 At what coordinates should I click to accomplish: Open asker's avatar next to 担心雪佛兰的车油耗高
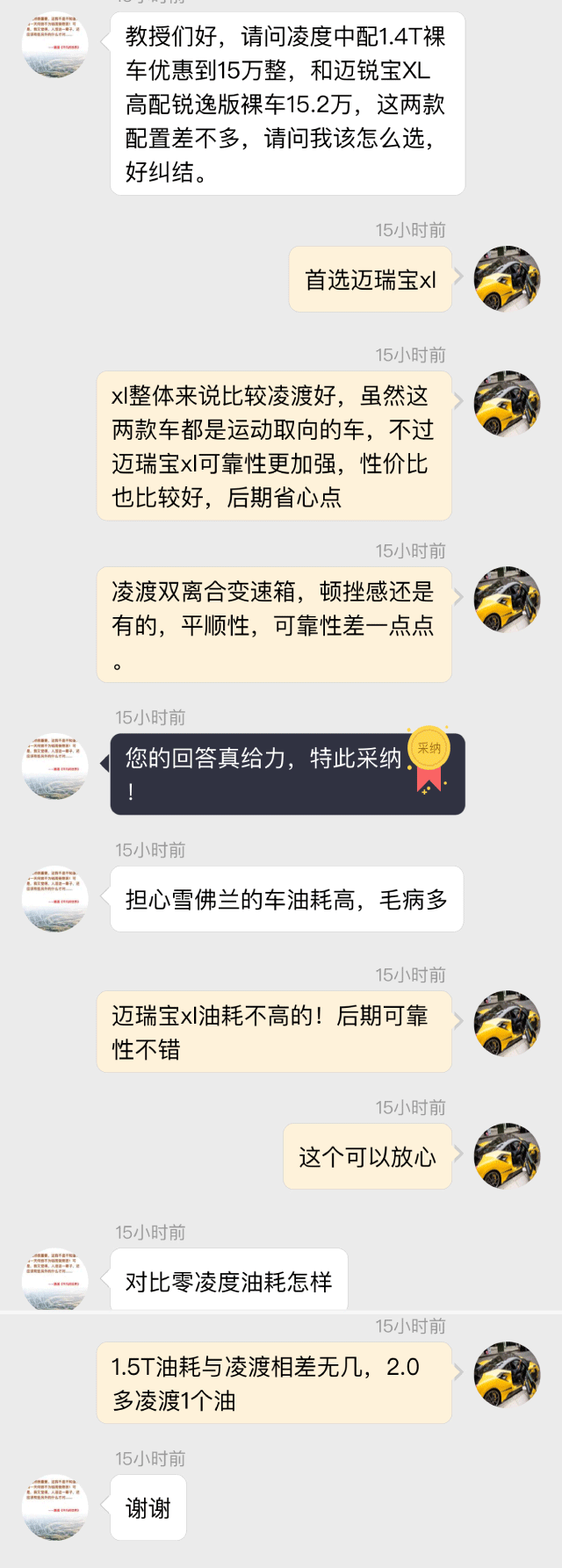pyautogui.click(x=54, y=898)
